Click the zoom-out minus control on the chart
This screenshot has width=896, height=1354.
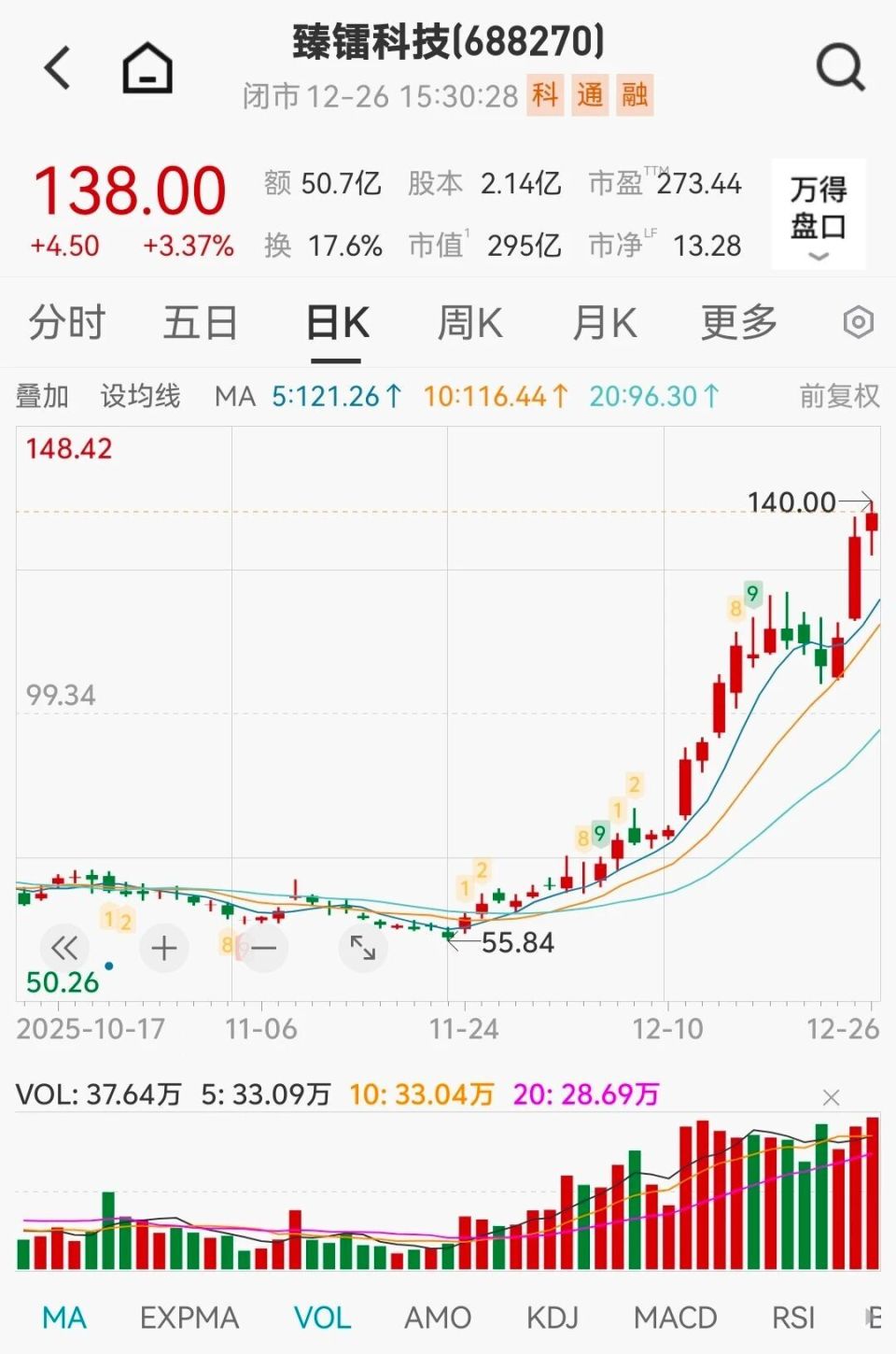point(263,948)
